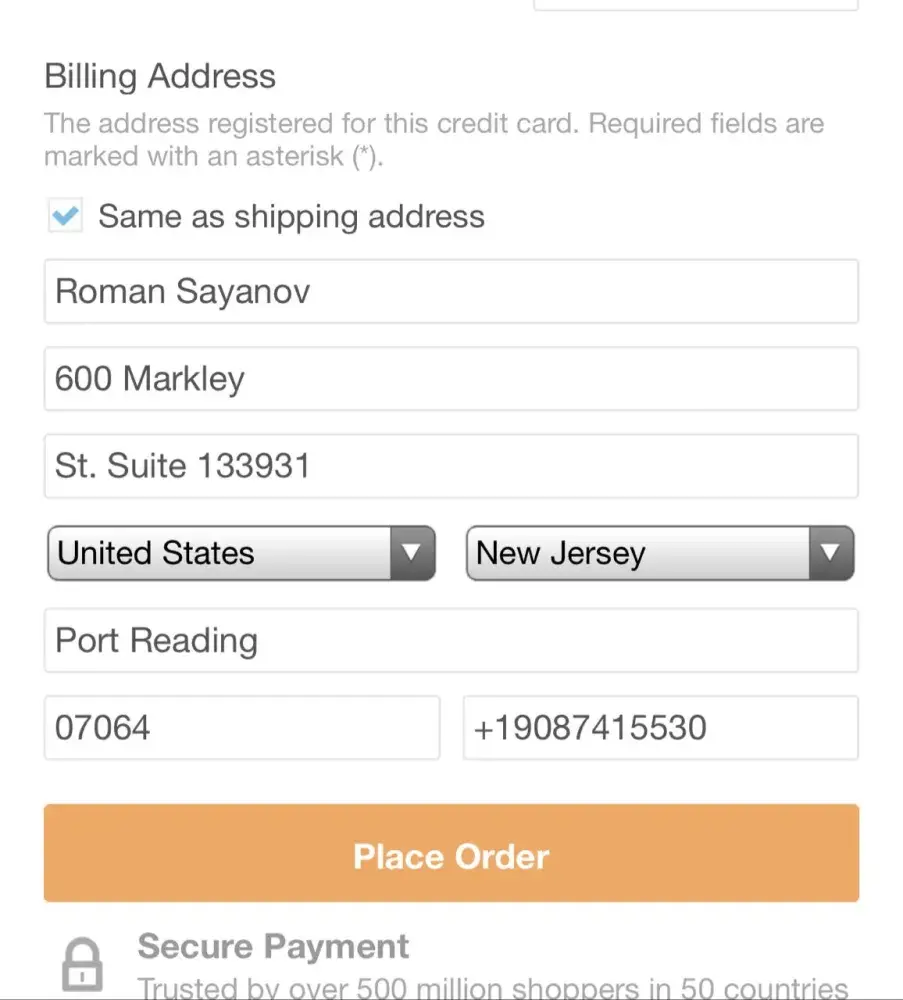Edit the Port Reading city field

click(x=450, y=640)
